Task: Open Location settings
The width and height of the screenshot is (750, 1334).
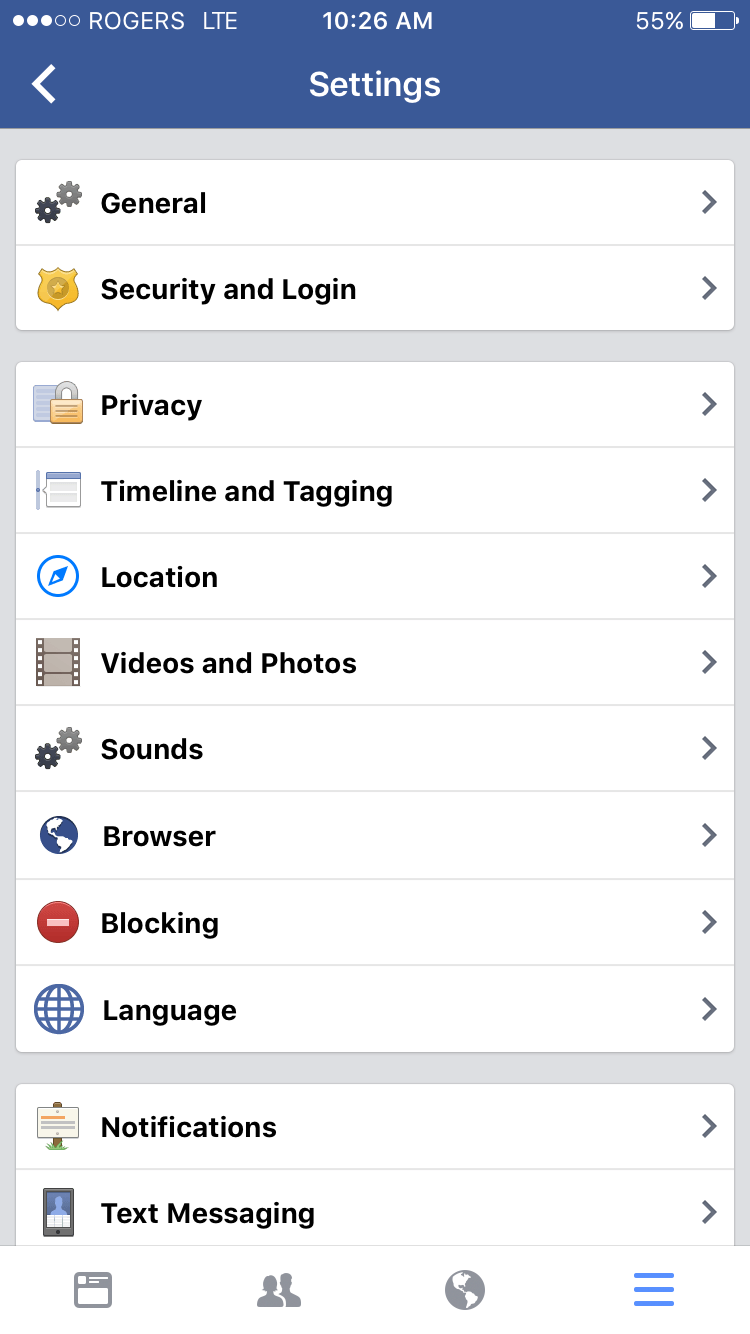Action: point(375,577)
